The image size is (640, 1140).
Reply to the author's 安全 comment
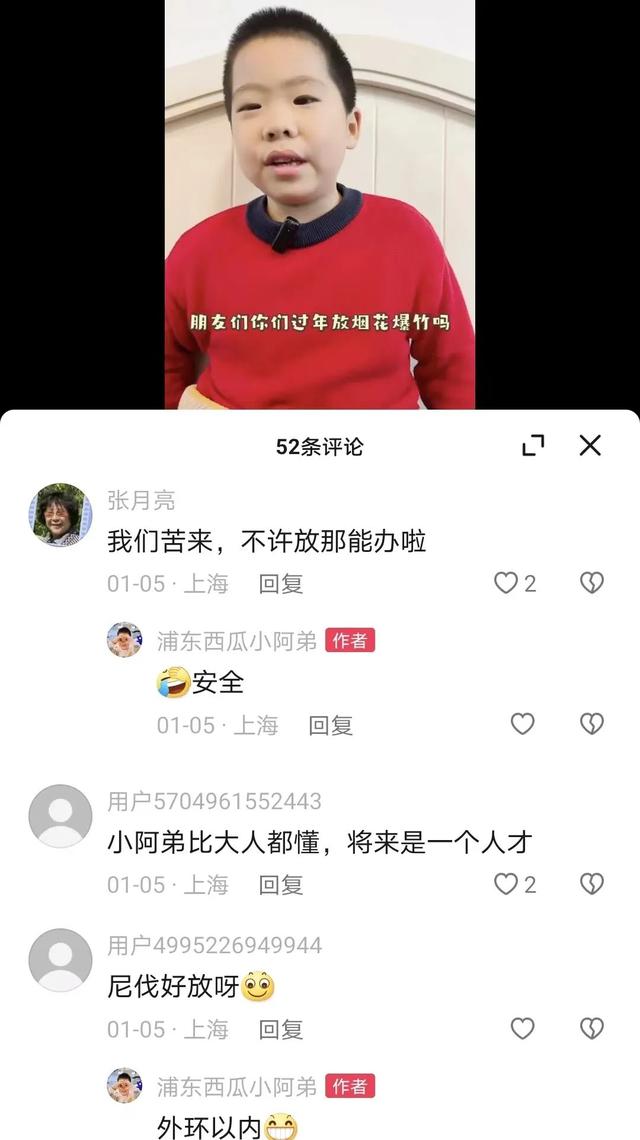coord(330,725)
